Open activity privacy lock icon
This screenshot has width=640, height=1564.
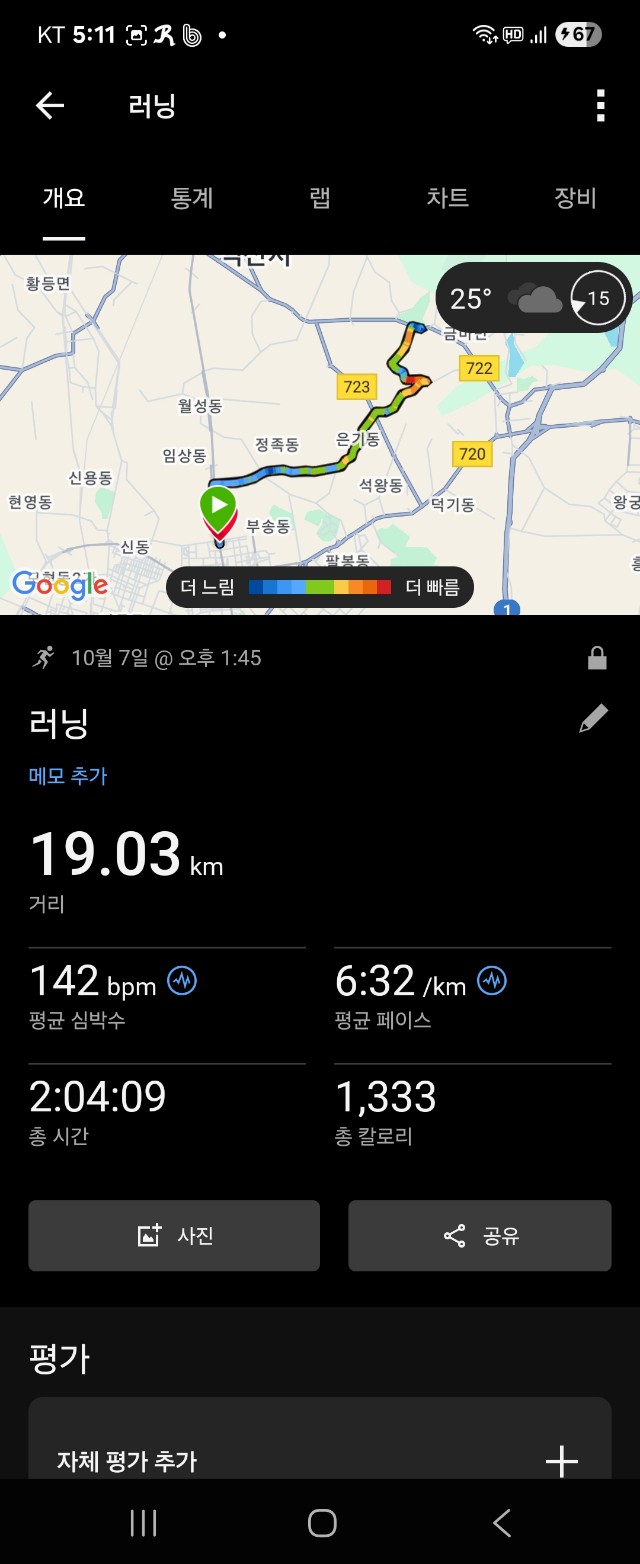tap(597, 658)
